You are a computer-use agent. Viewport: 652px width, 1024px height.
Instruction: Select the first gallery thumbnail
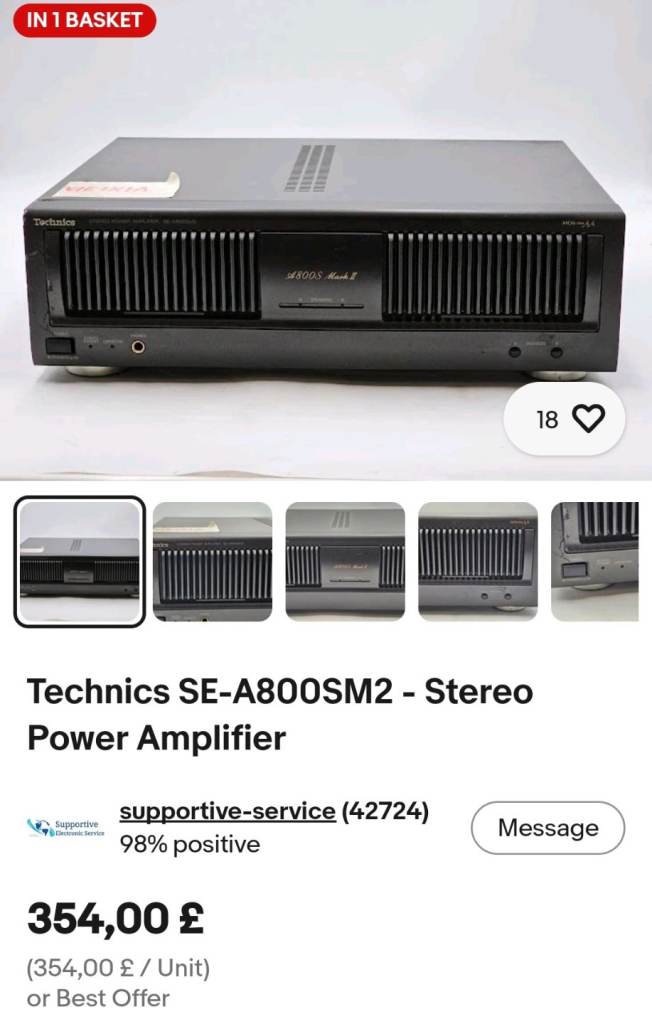tap(80, 561)
